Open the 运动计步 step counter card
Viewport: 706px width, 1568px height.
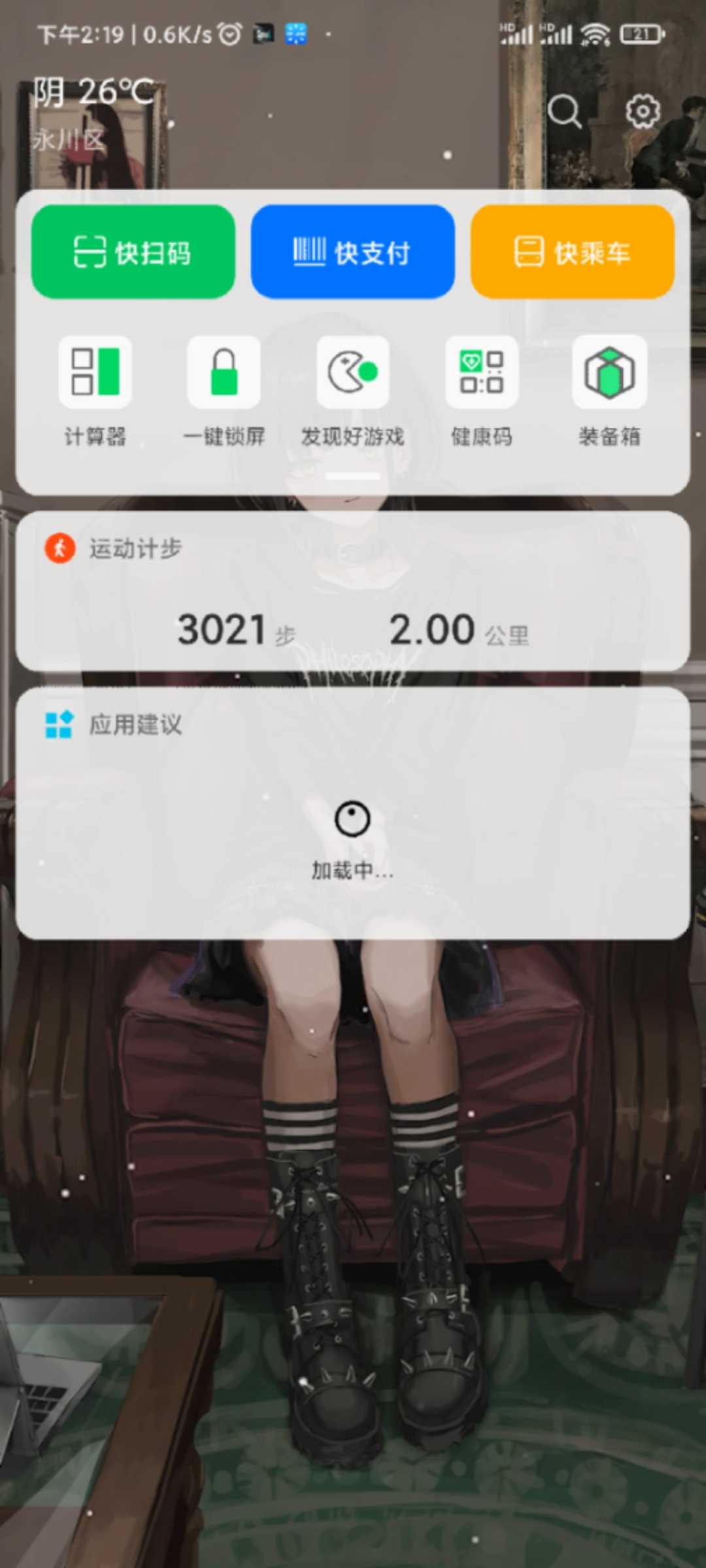tap(352, 592)
